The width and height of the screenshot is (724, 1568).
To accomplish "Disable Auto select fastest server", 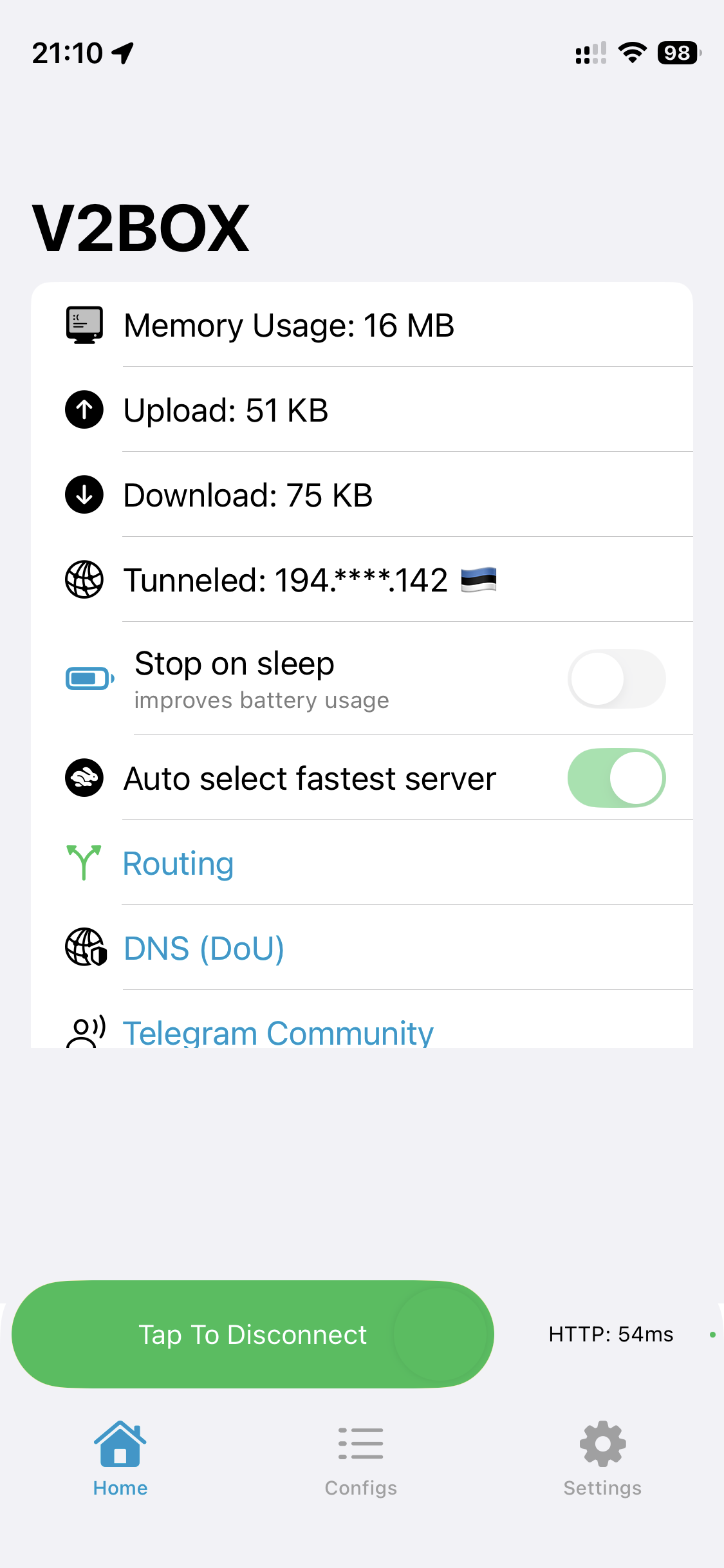I will click(x=616, y=778).
